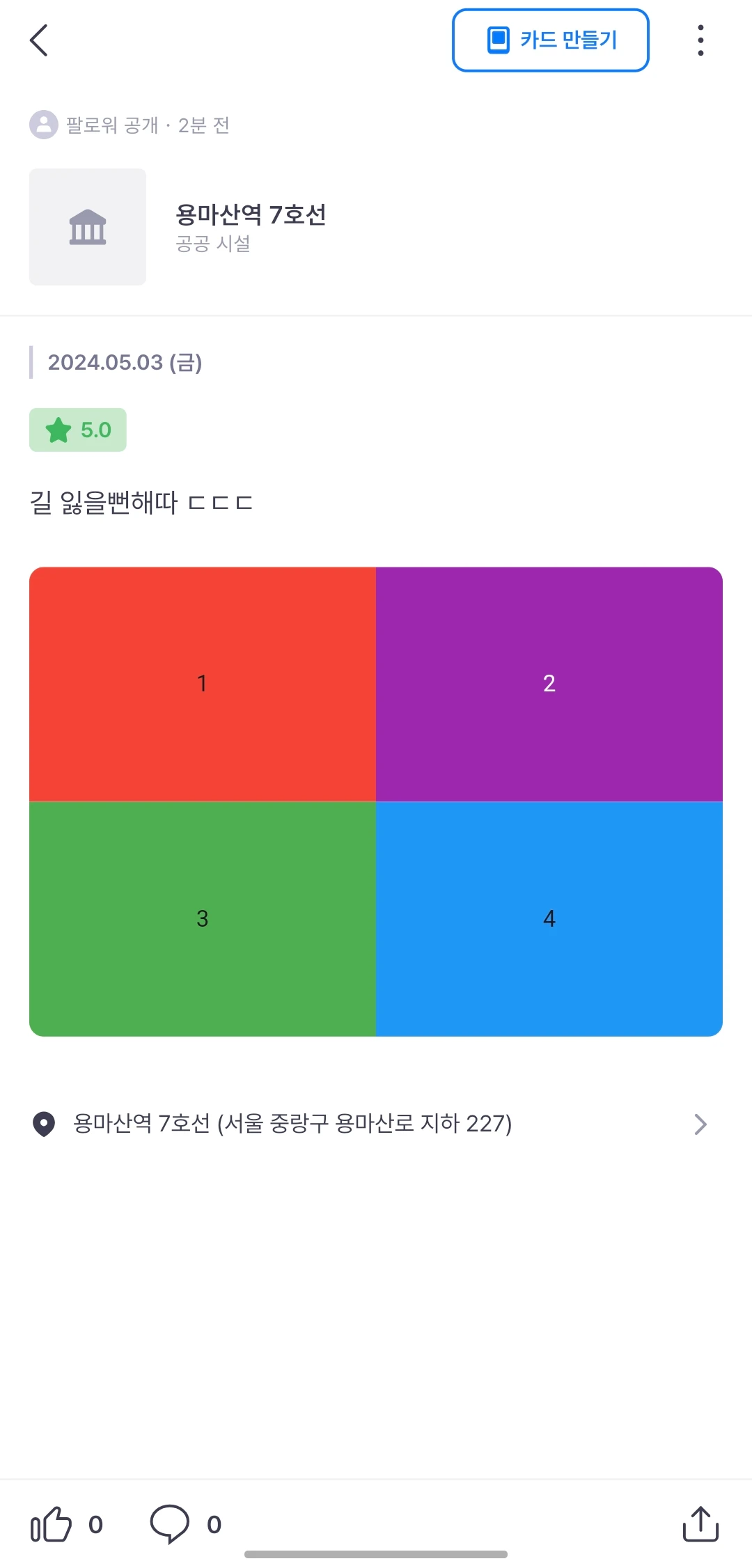Go back using the top-left arrow
This screenshot has width=752, height=1568.
(x=39, y=40)
